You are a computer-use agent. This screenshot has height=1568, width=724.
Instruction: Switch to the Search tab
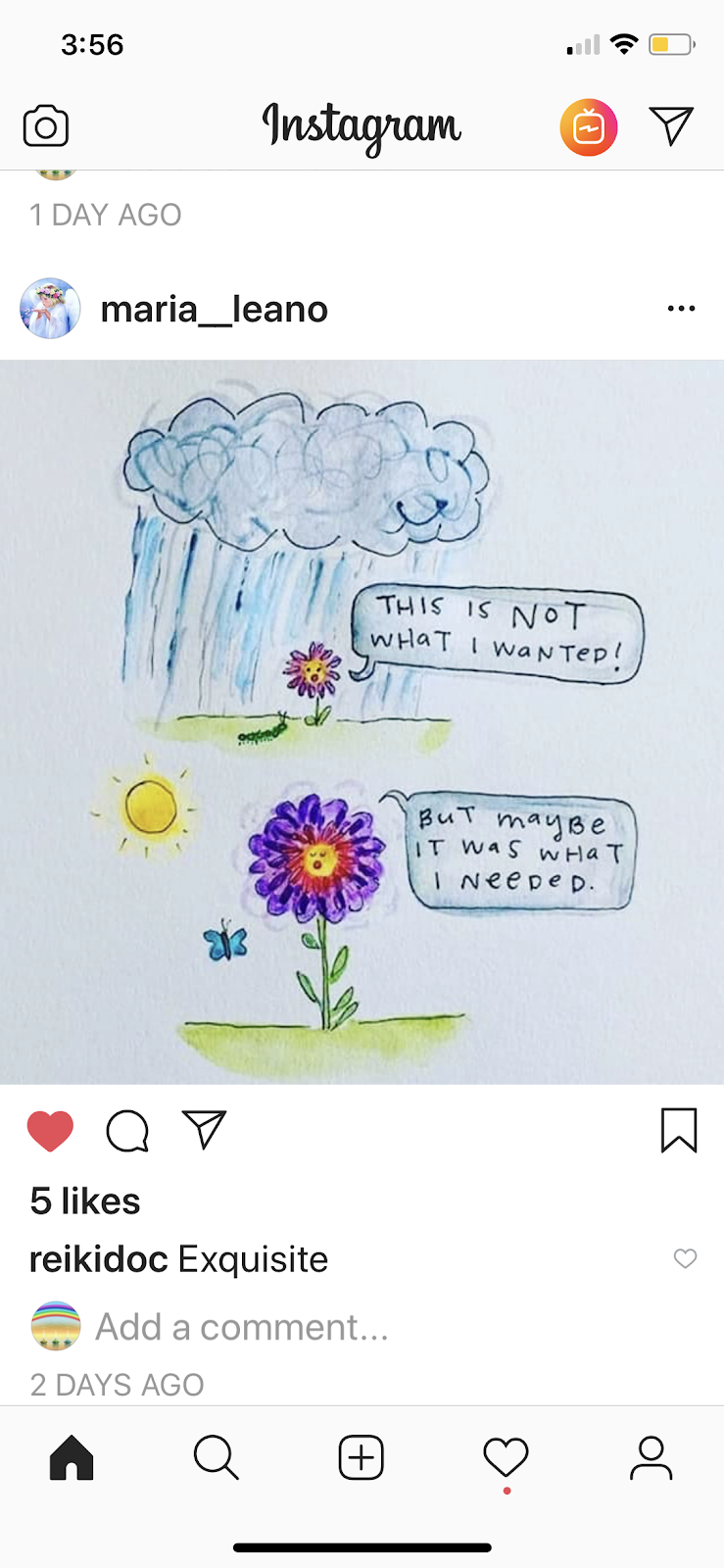pos(216,1457)
